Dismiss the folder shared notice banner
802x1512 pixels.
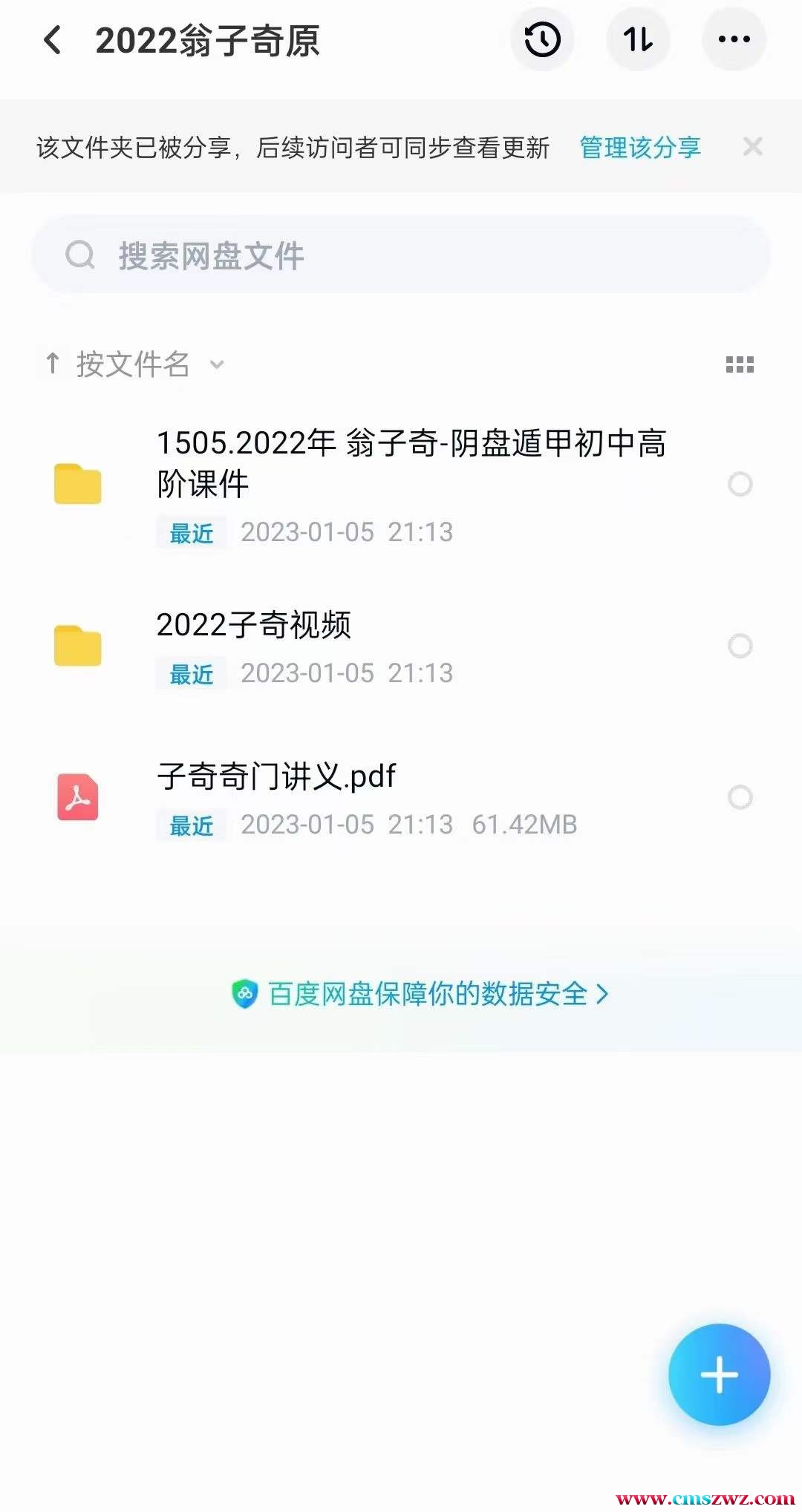coord(752,146)
